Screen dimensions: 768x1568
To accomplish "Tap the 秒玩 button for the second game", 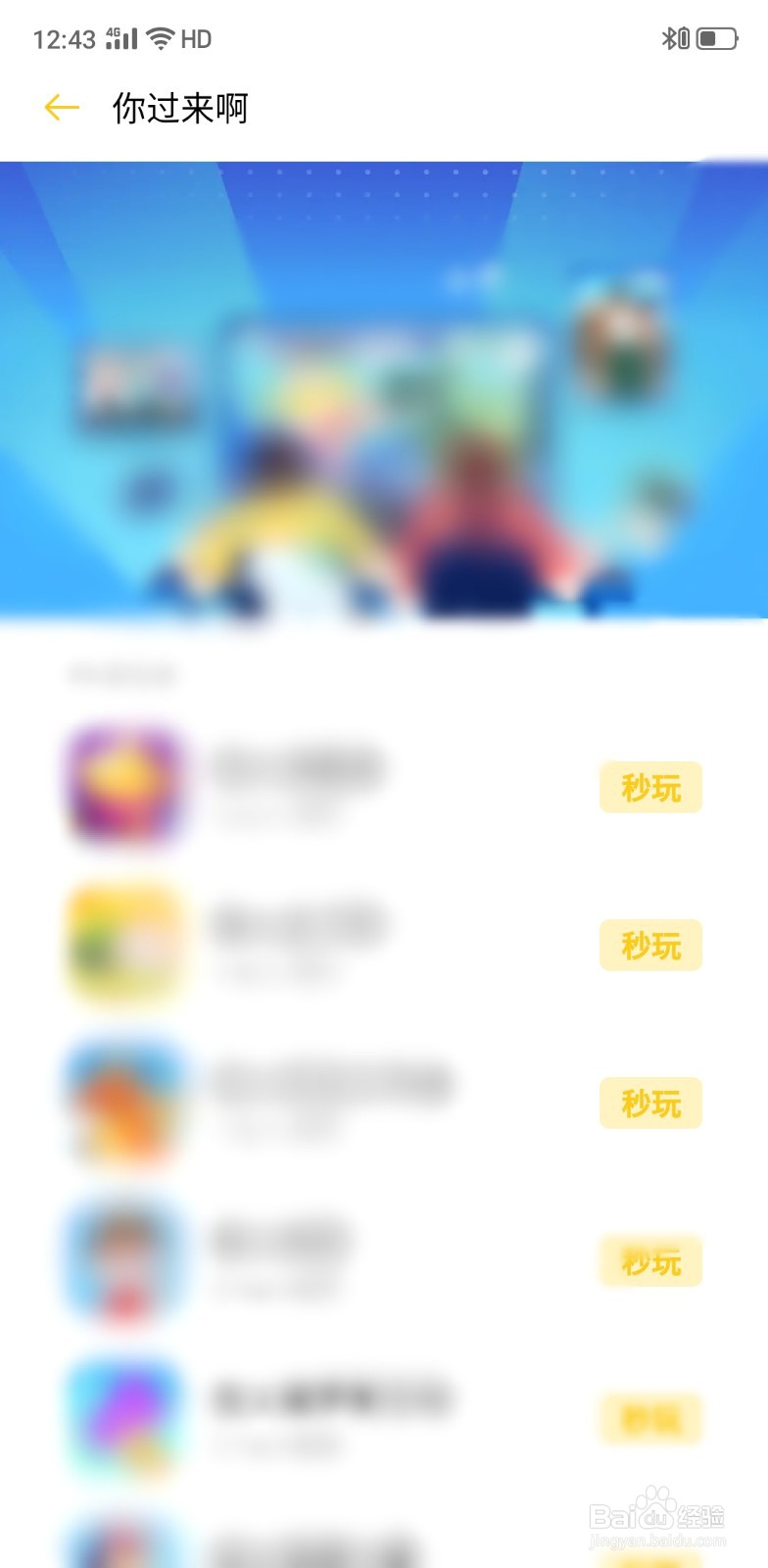I will coord(650,945).
